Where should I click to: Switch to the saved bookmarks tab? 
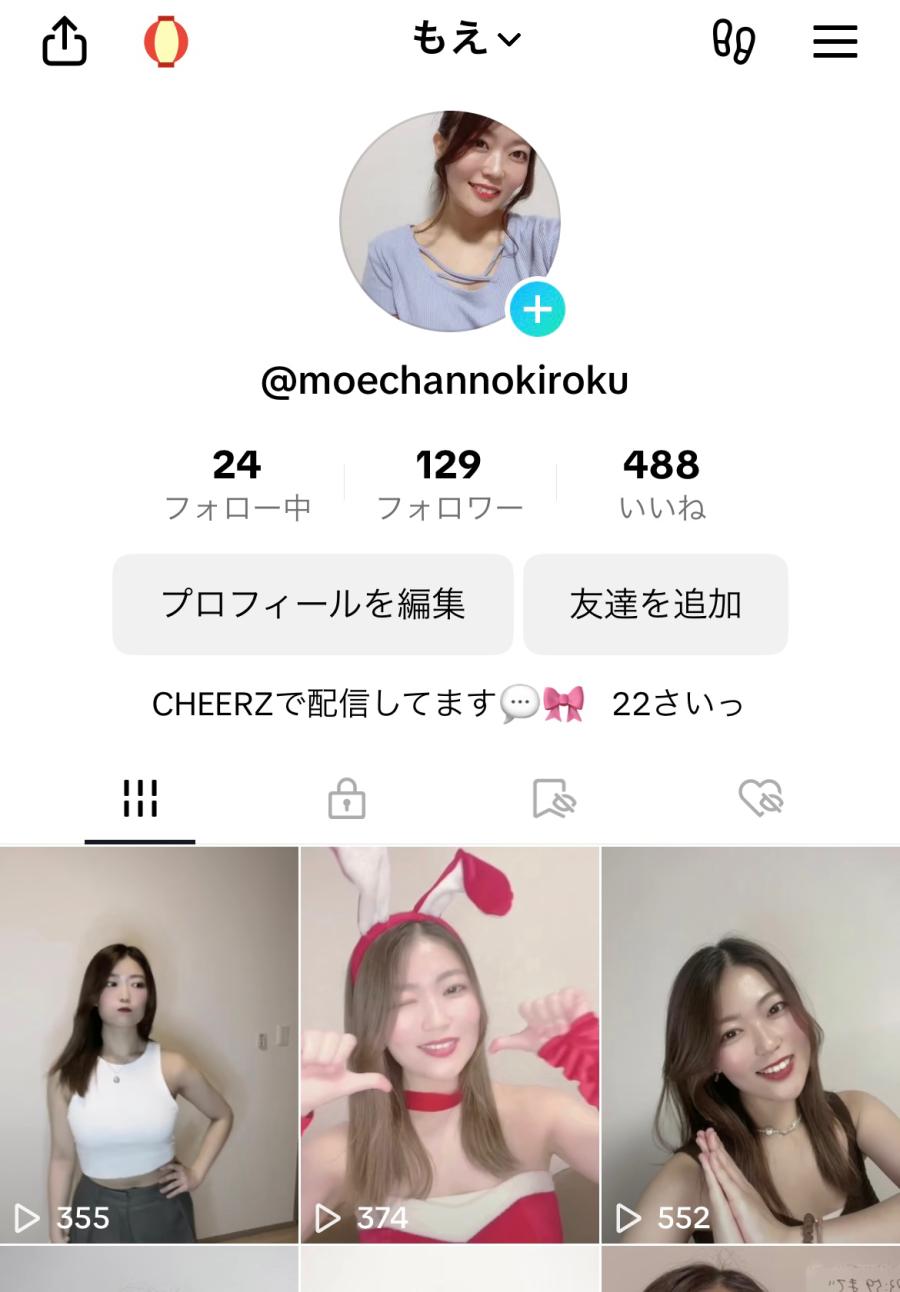click(x=554, y=799)
